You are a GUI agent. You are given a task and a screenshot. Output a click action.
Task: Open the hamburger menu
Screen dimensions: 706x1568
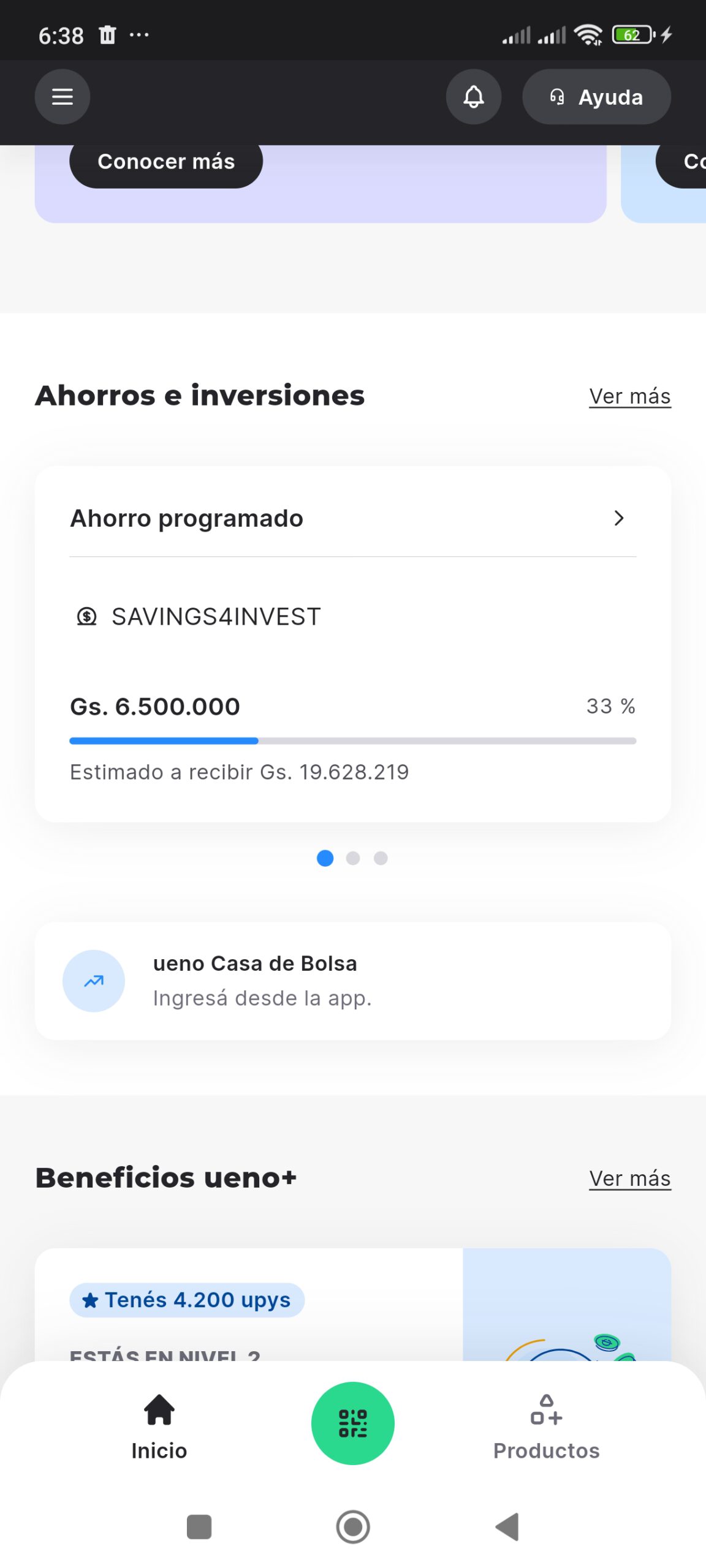62,97
